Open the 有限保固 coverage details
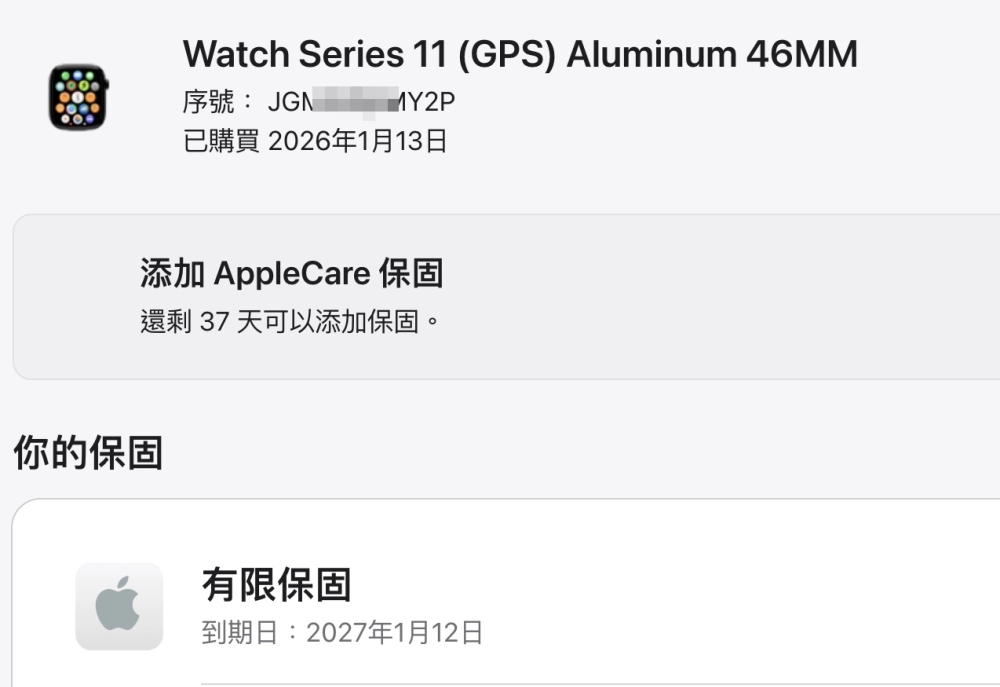Image resolution: width=1000 pixels, height=687 pixels. coord(277,586)
